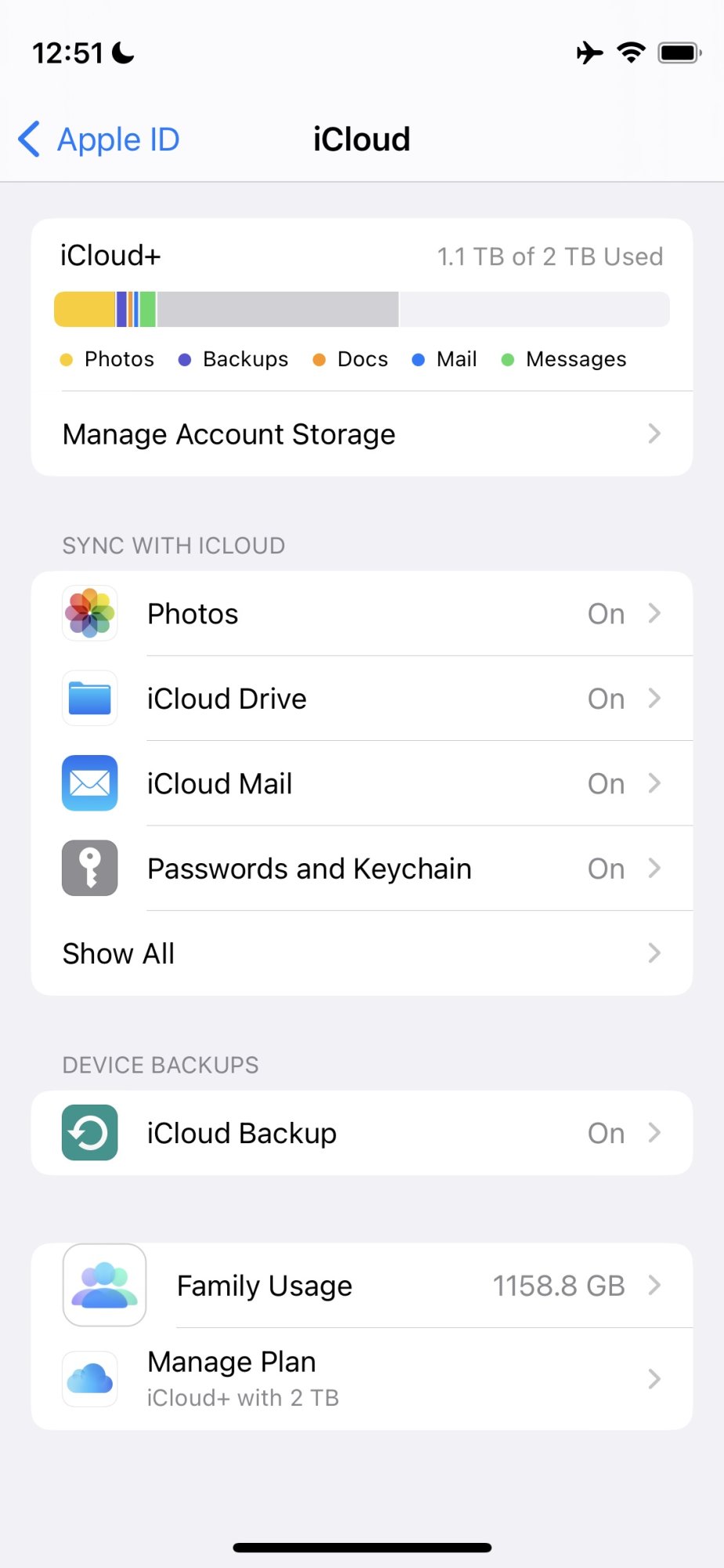
Task: Open iCloud Drive settings
Action: click(x=361, y=699)
